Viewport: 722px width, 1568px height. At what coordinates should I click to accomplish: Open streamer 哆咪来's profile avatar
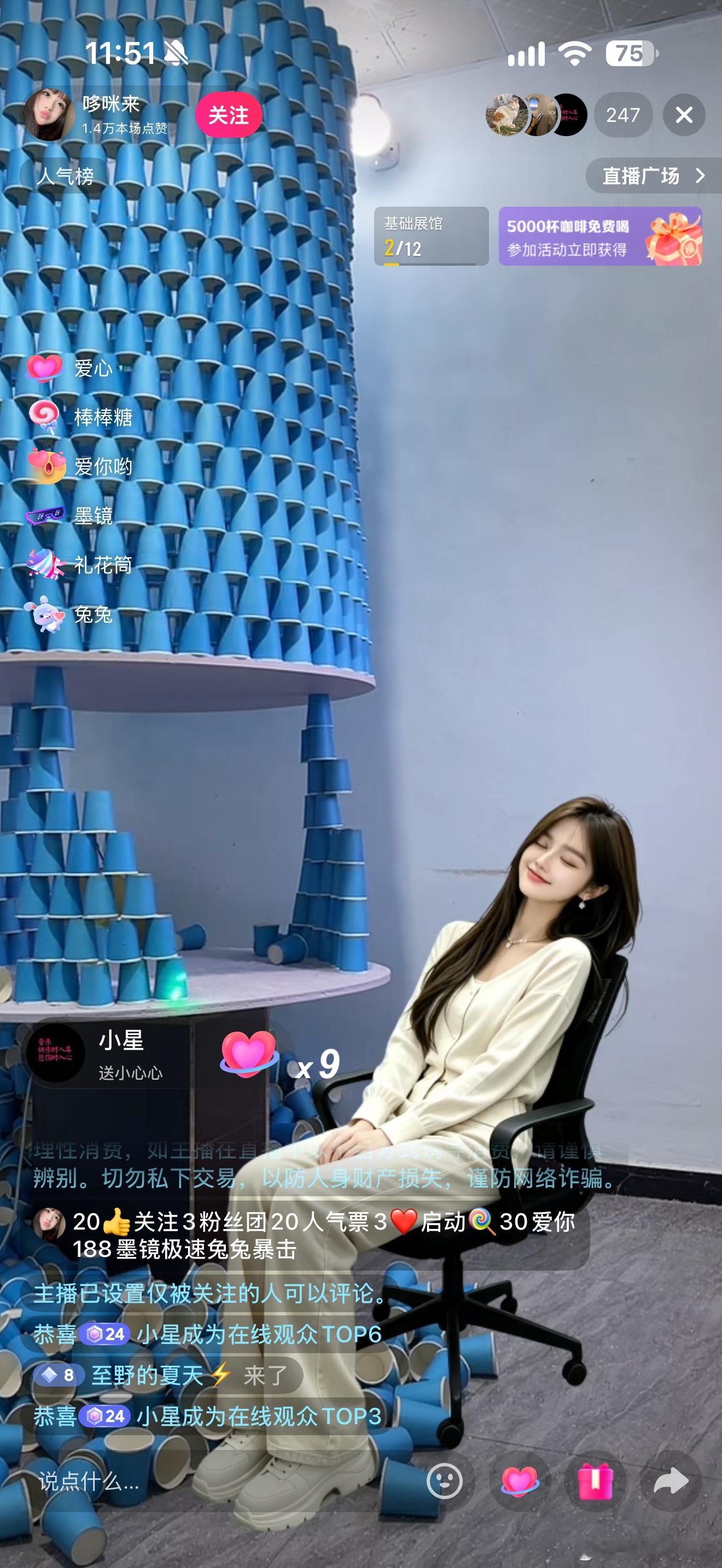pyautogui.click(x=49, y=115)
